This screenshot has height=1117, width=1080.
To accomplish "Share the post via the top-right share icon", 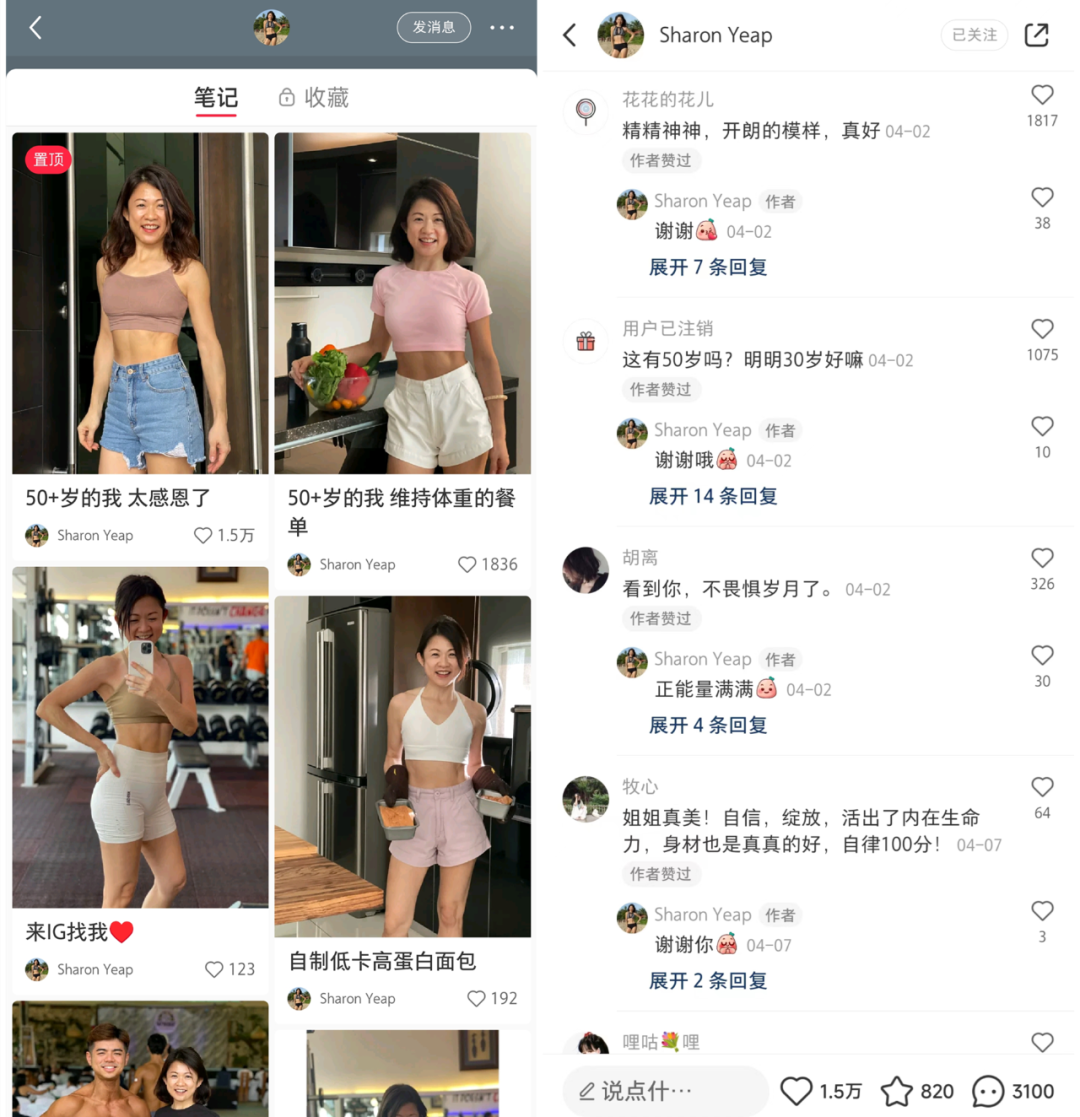I will coord(1037,35).
